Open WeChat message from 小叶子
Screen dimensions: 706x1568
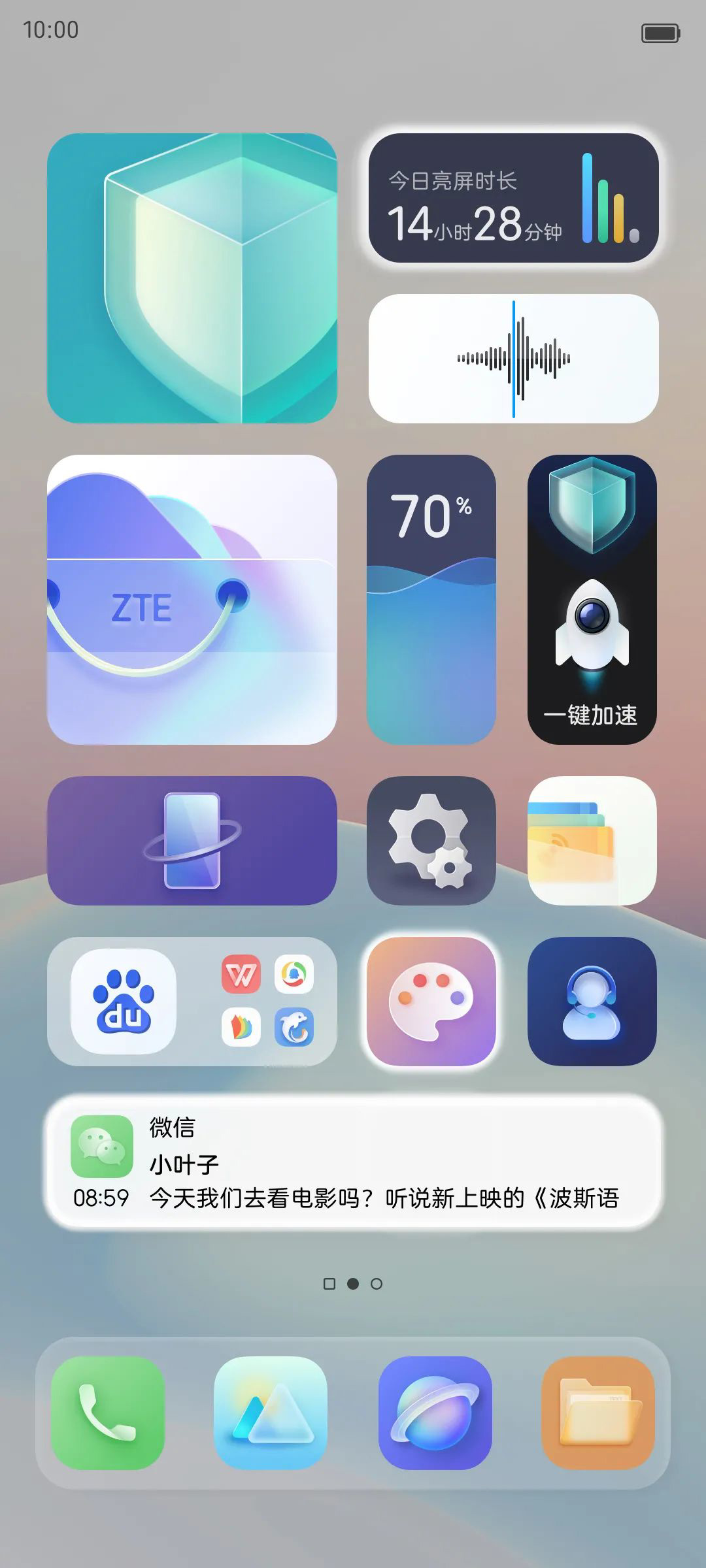(x=353, y=1163)
